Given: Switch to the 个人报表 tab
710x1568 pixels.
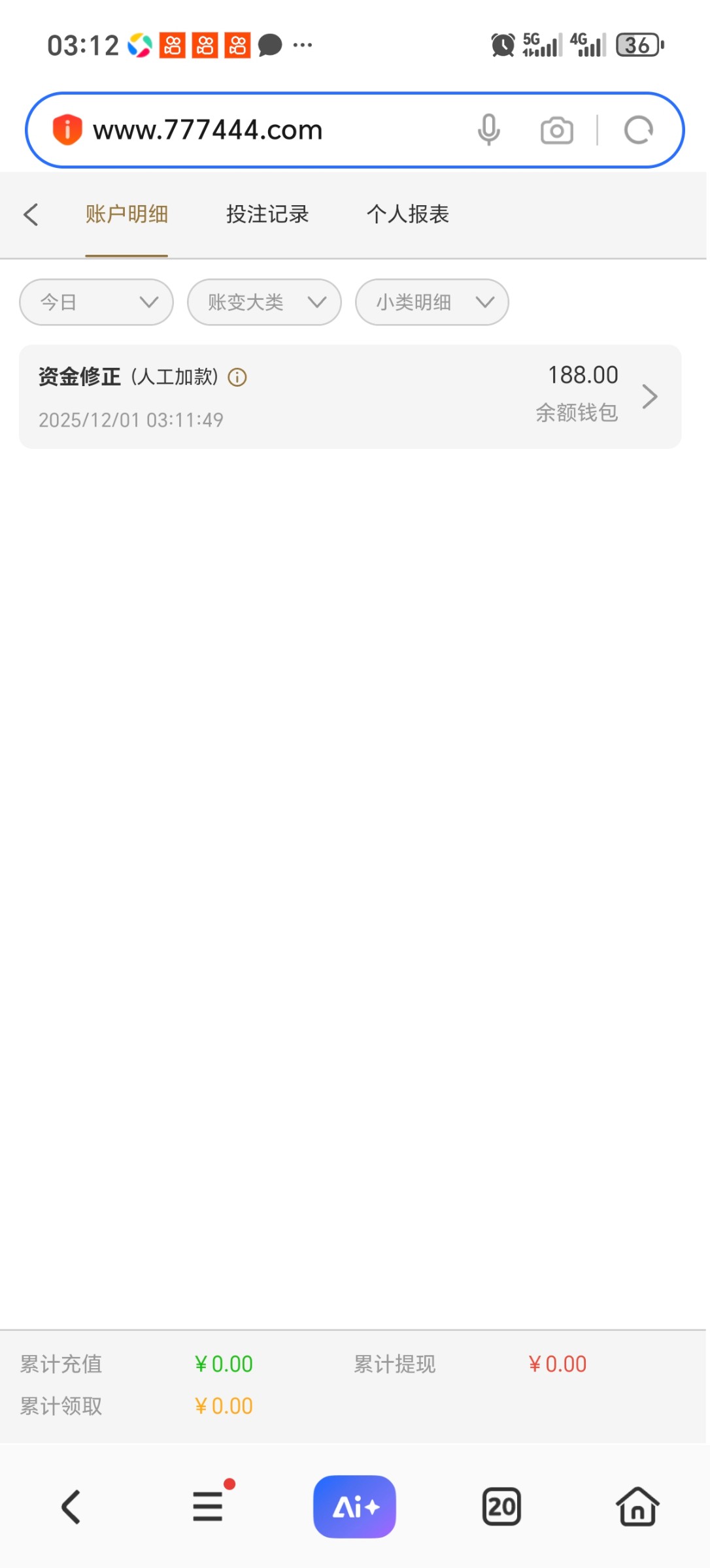Looking at the screenshot, I should 407,214.
